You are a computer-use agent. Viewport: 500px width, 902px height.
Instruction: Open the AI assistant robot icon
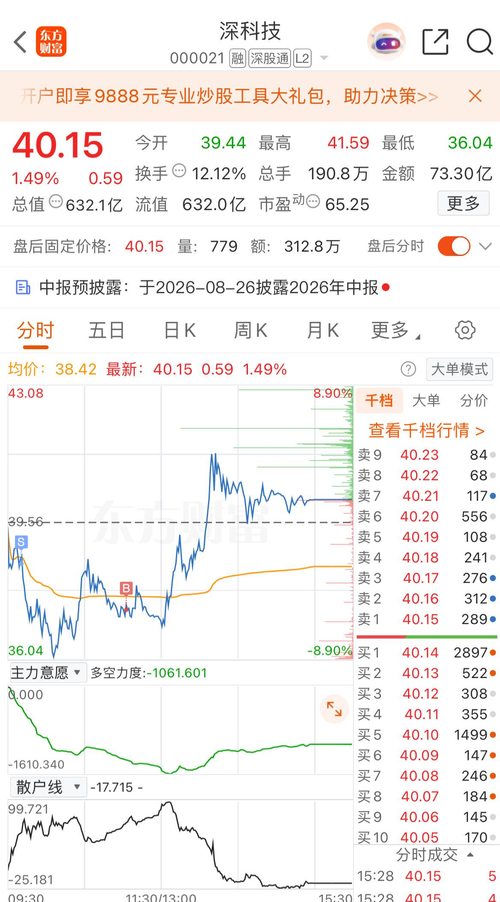pos(387,41)
